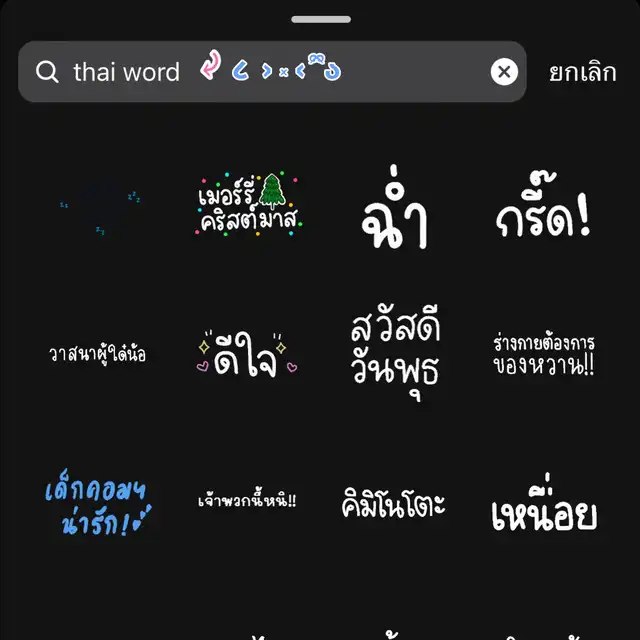Add the เจ้าพวกนี้หนิ!! sticker
This screenshot has width=640, height=640.
(x=247, y=500)
